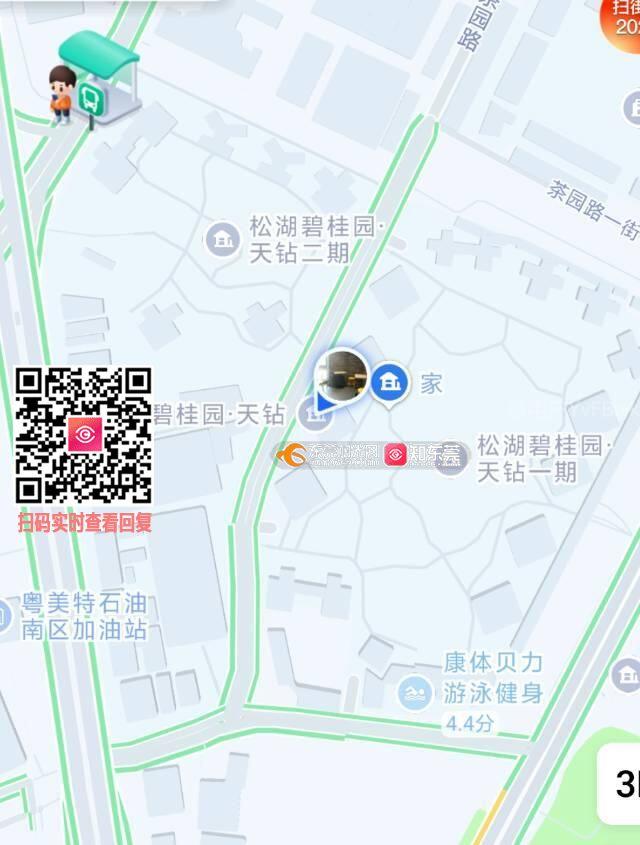Select the 家 home marker
The height and width of the screenshot is (845, 640).
[x=390, y=382]
